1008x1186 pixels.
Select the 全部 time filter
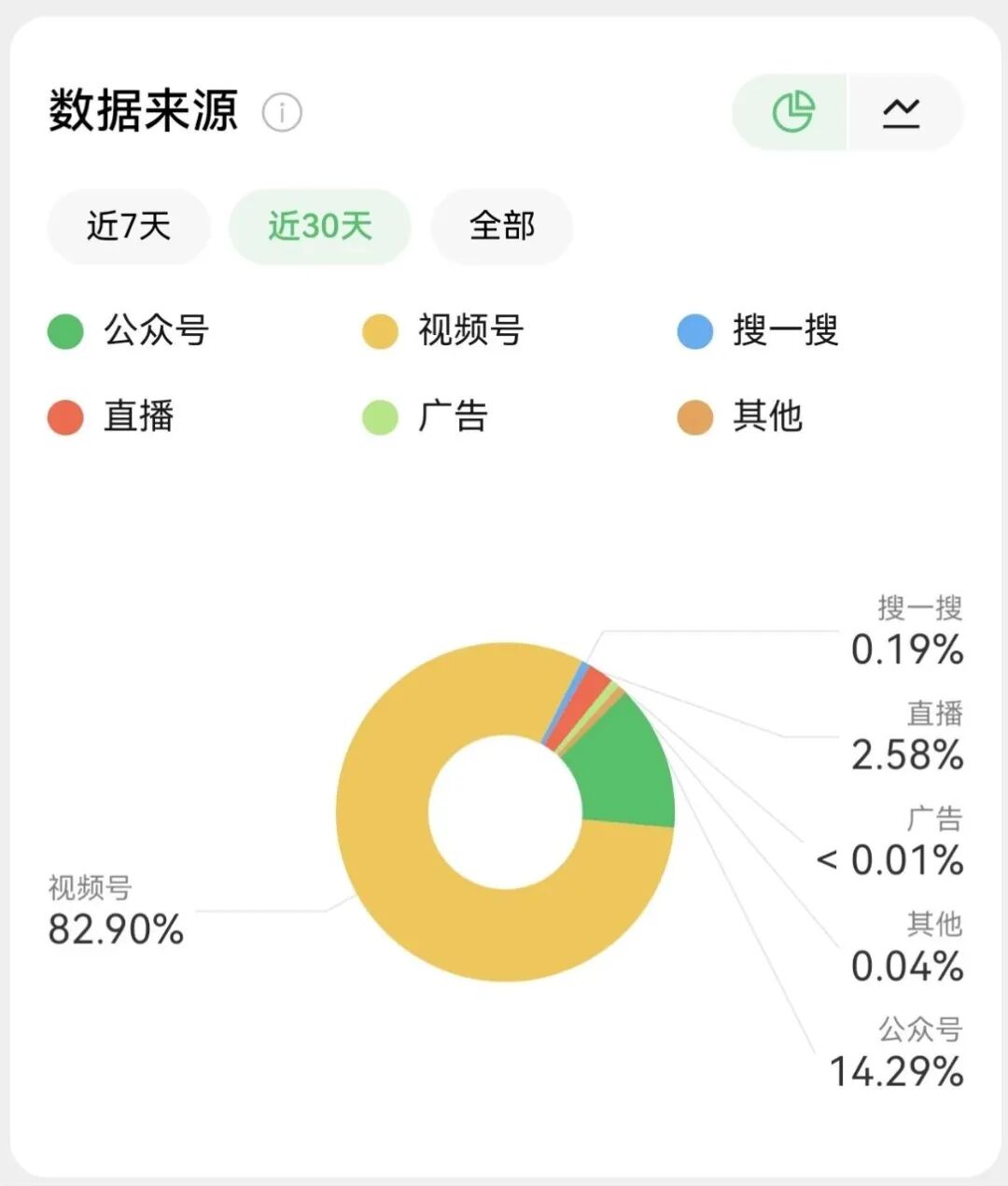tap(501, 227)
